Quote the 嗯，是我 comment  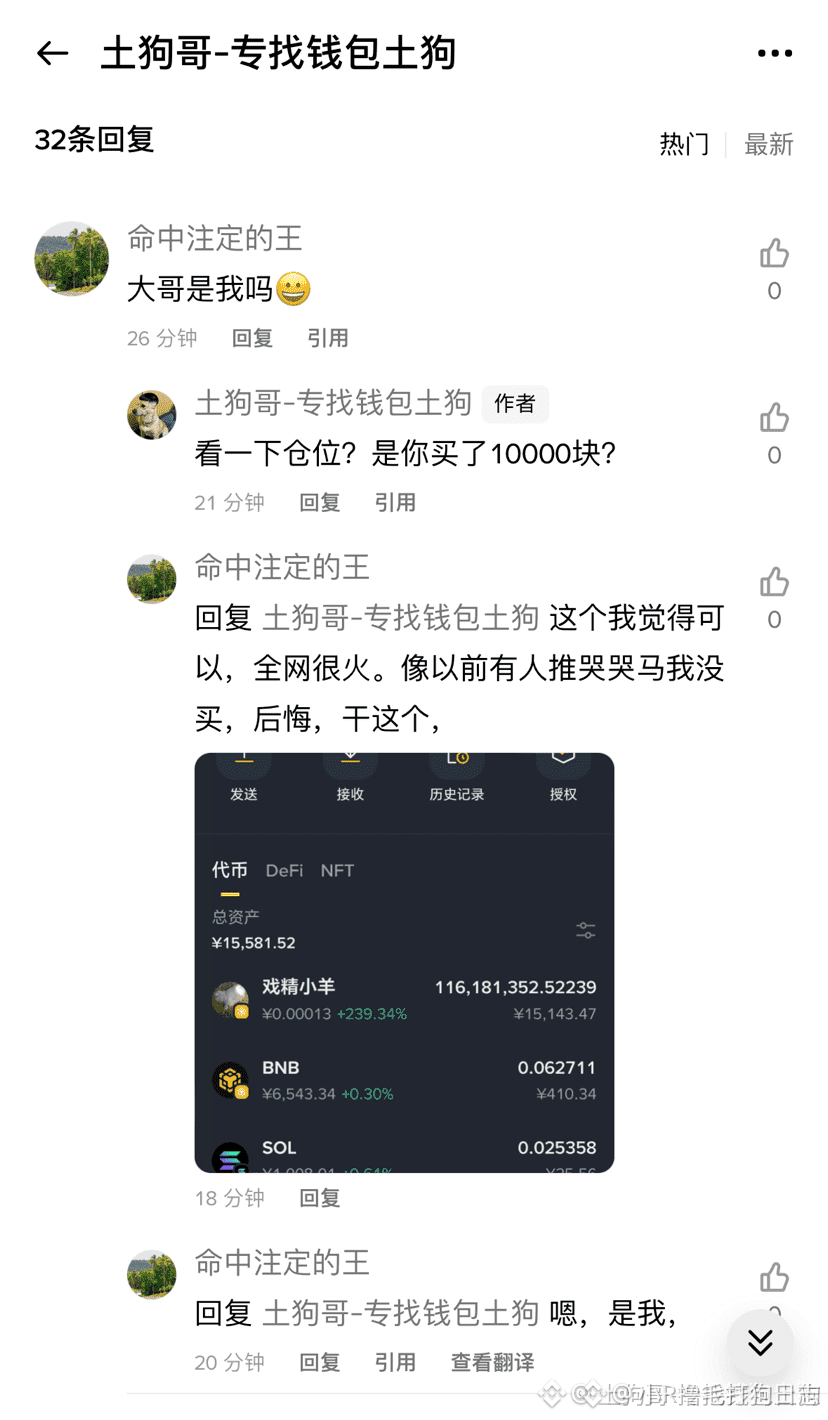395,1362
